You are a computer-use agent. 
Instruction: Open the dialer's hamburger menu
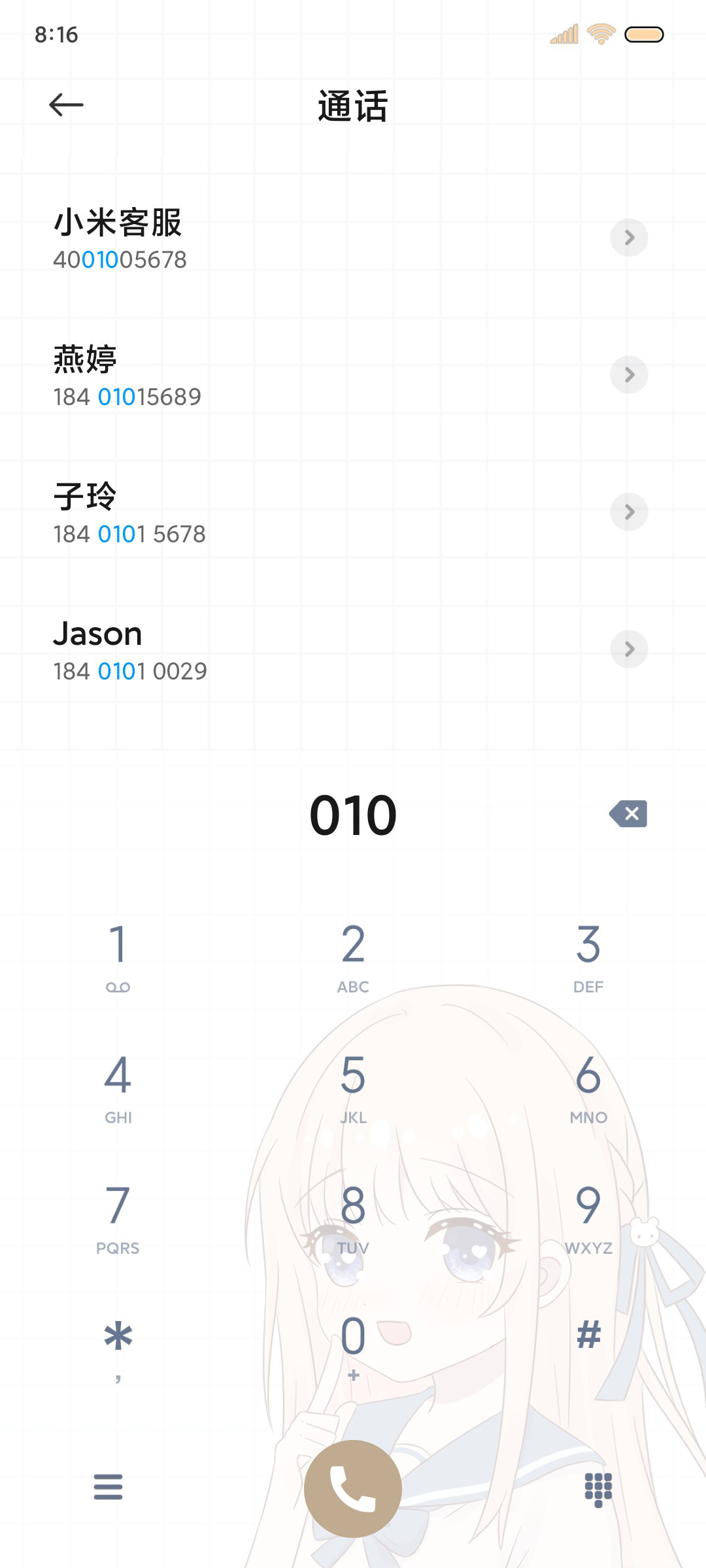coord(108,1487)
